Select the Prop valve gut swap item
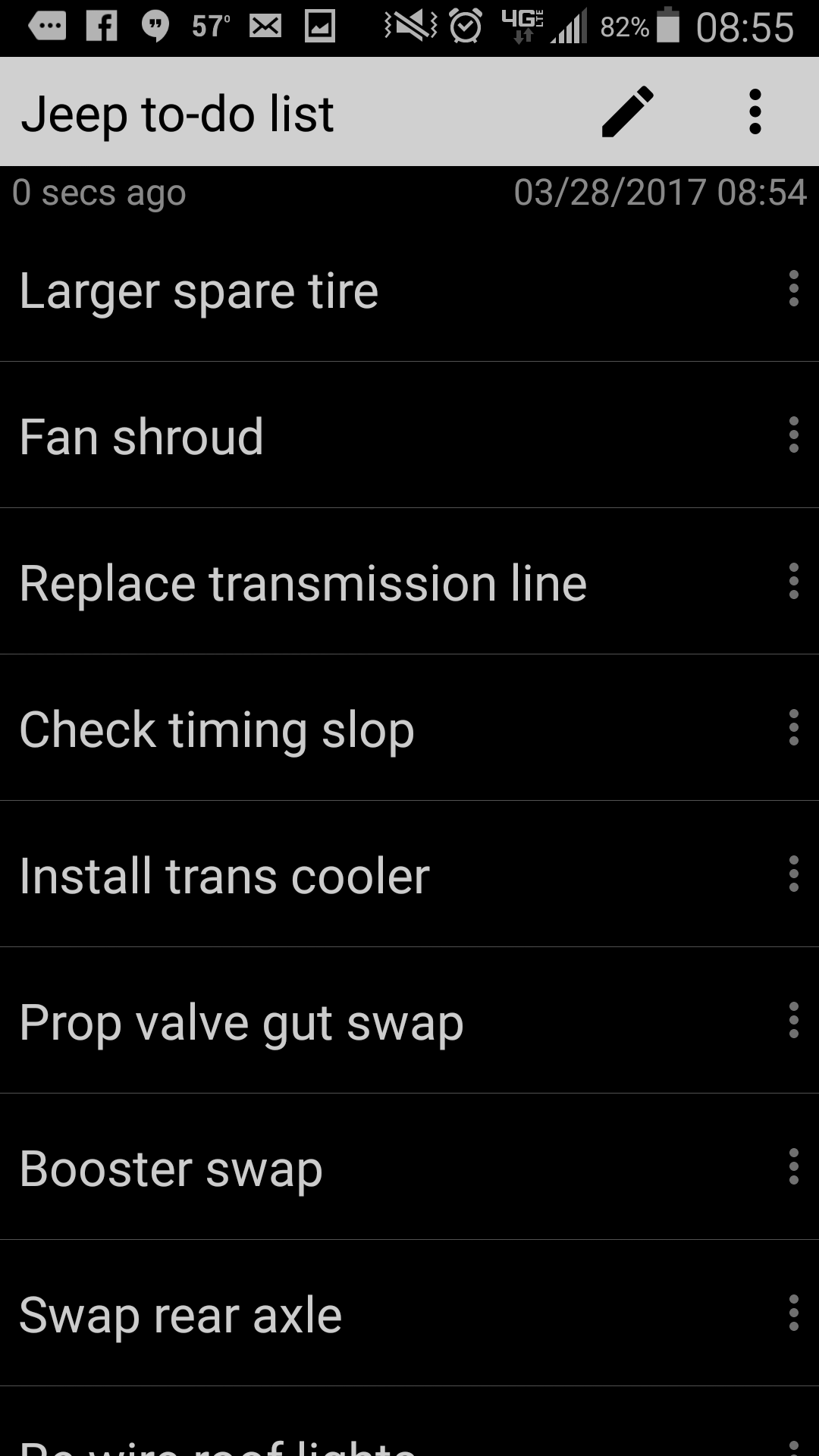Image resolution: width=819 pixels, height=1456 pixels. 241,1023
